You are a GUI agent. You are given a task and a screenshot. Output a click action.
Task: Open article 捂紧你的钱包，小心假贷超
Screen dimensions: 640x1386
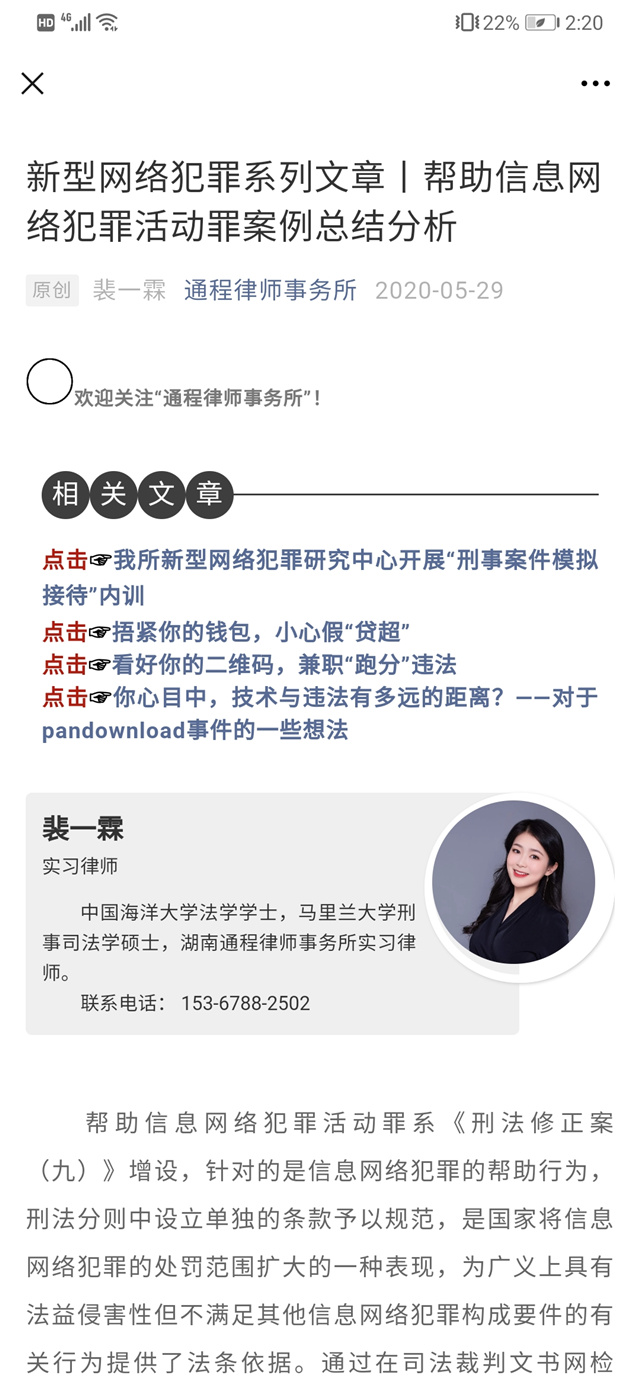click(260, 632)
